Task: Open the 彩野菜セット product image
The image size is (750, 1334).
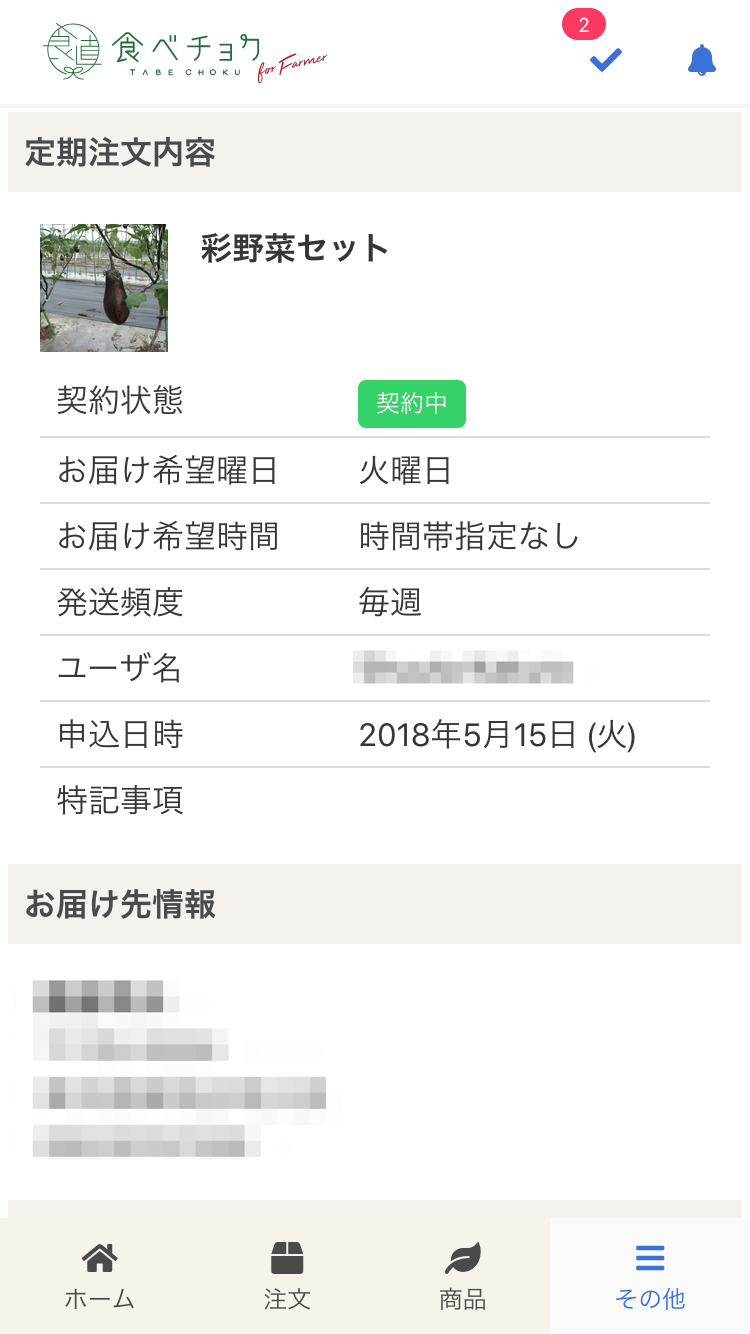Action: point(104,288)
